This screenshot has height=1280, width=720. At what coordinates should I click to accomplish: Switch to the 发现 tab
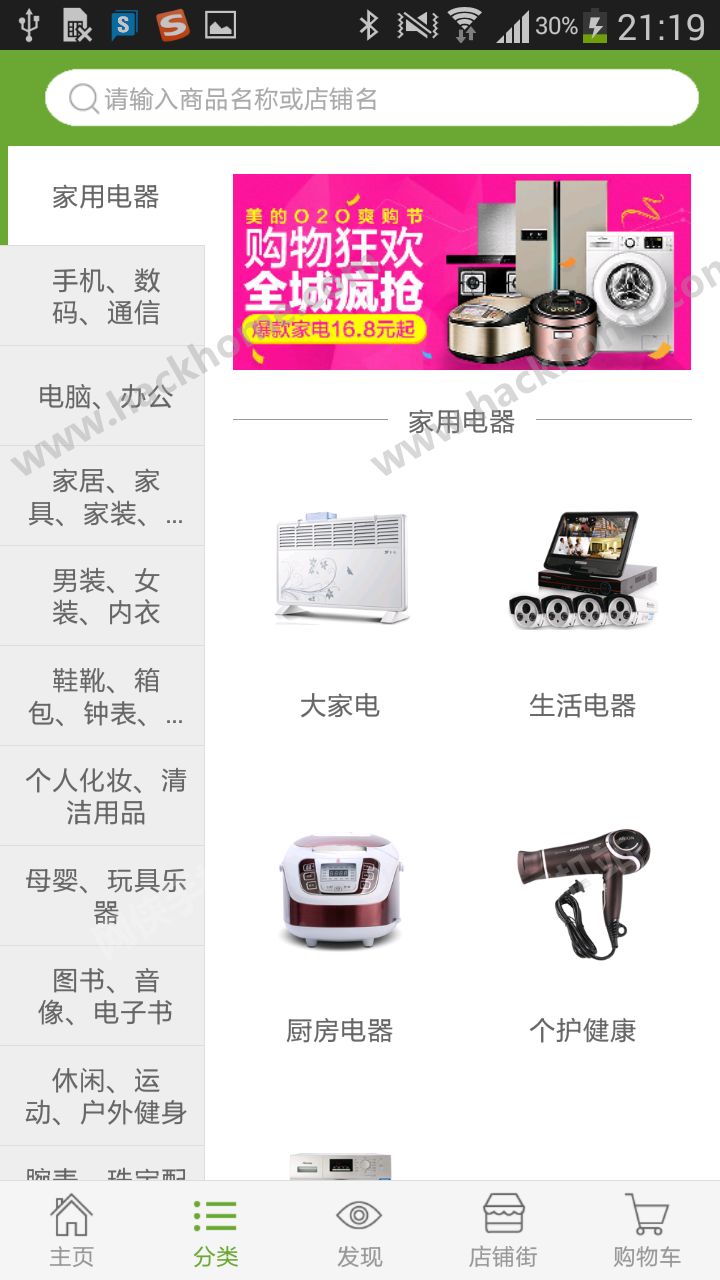[360, 1231]
